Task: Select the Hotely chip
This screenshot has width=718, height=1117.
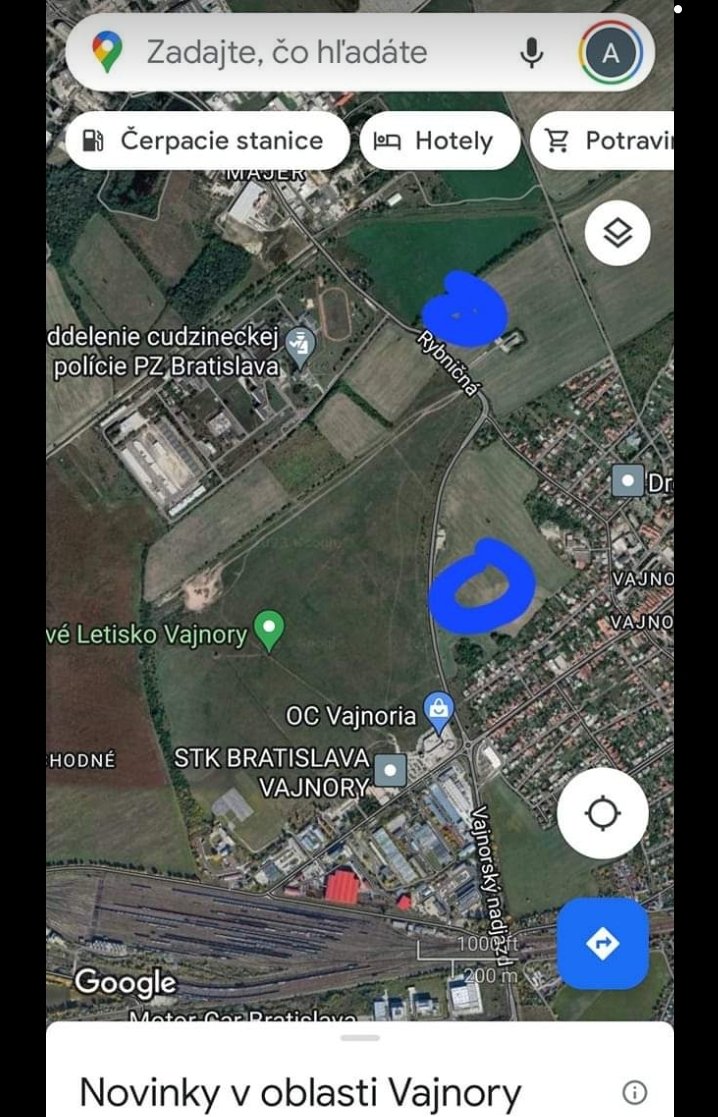Action: (x=439, y=141)
